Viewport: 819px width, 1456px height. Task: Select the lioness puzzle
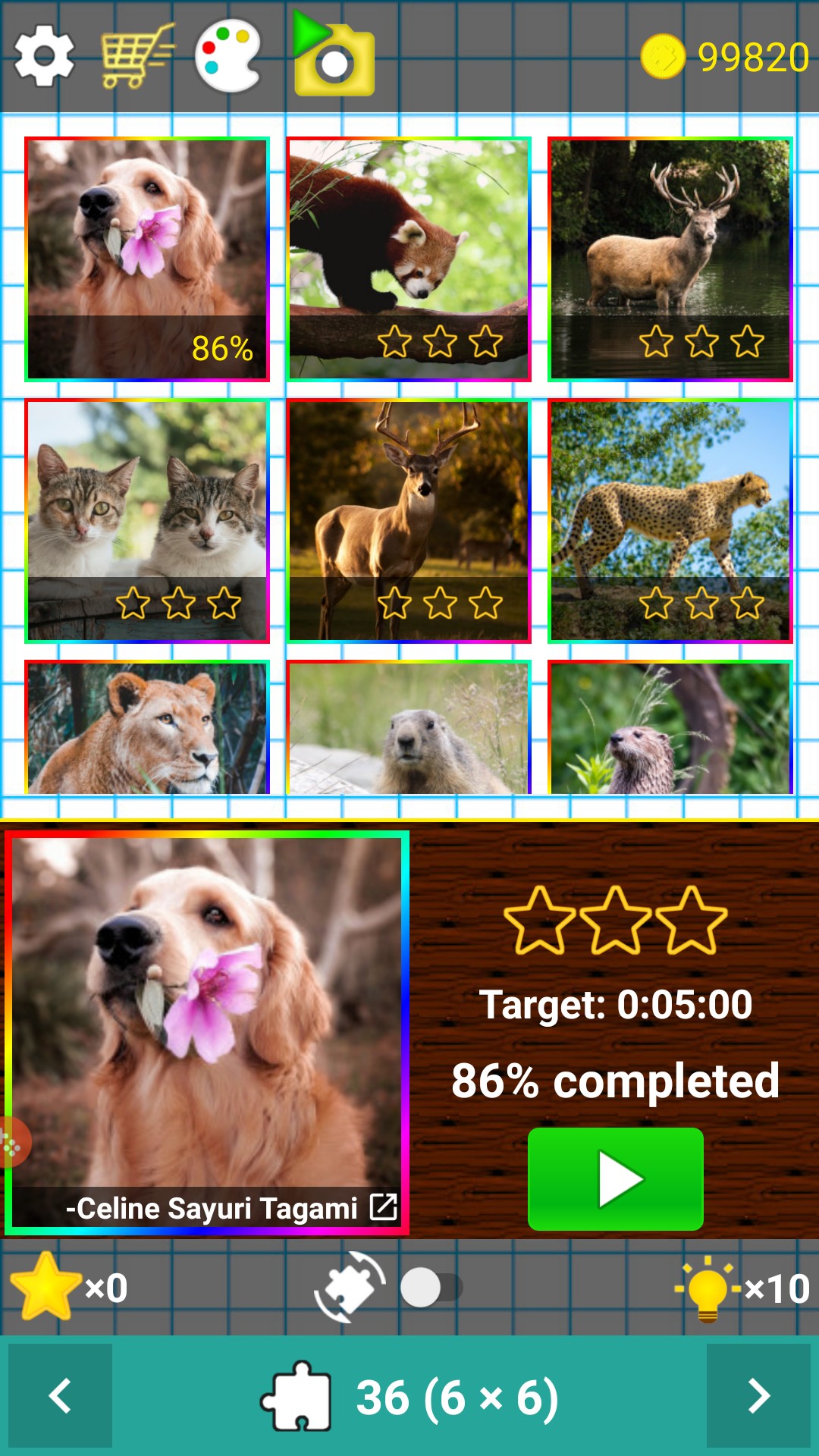[147, 728]
